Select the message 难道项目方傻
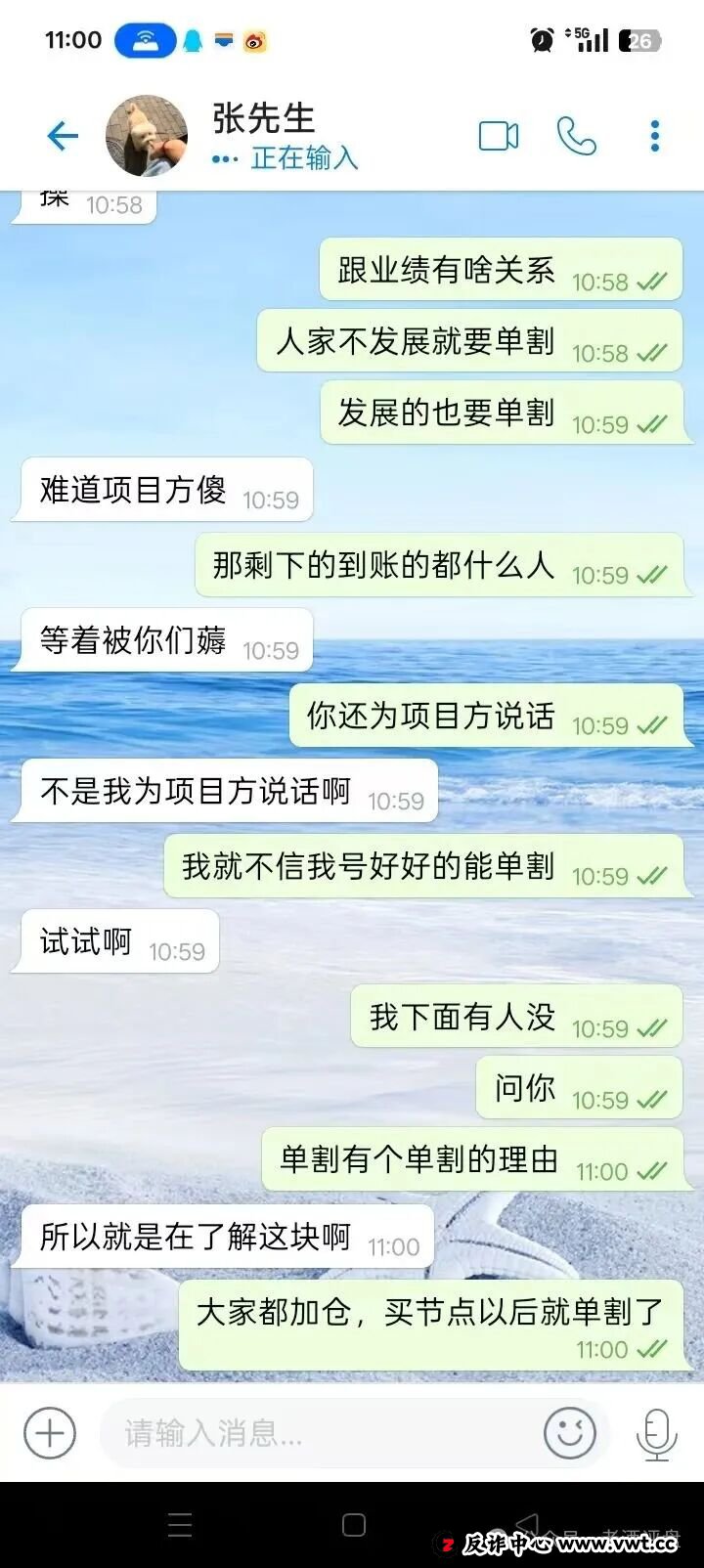704x1568 pixels. pyautogui.click(x=159, y=491)
